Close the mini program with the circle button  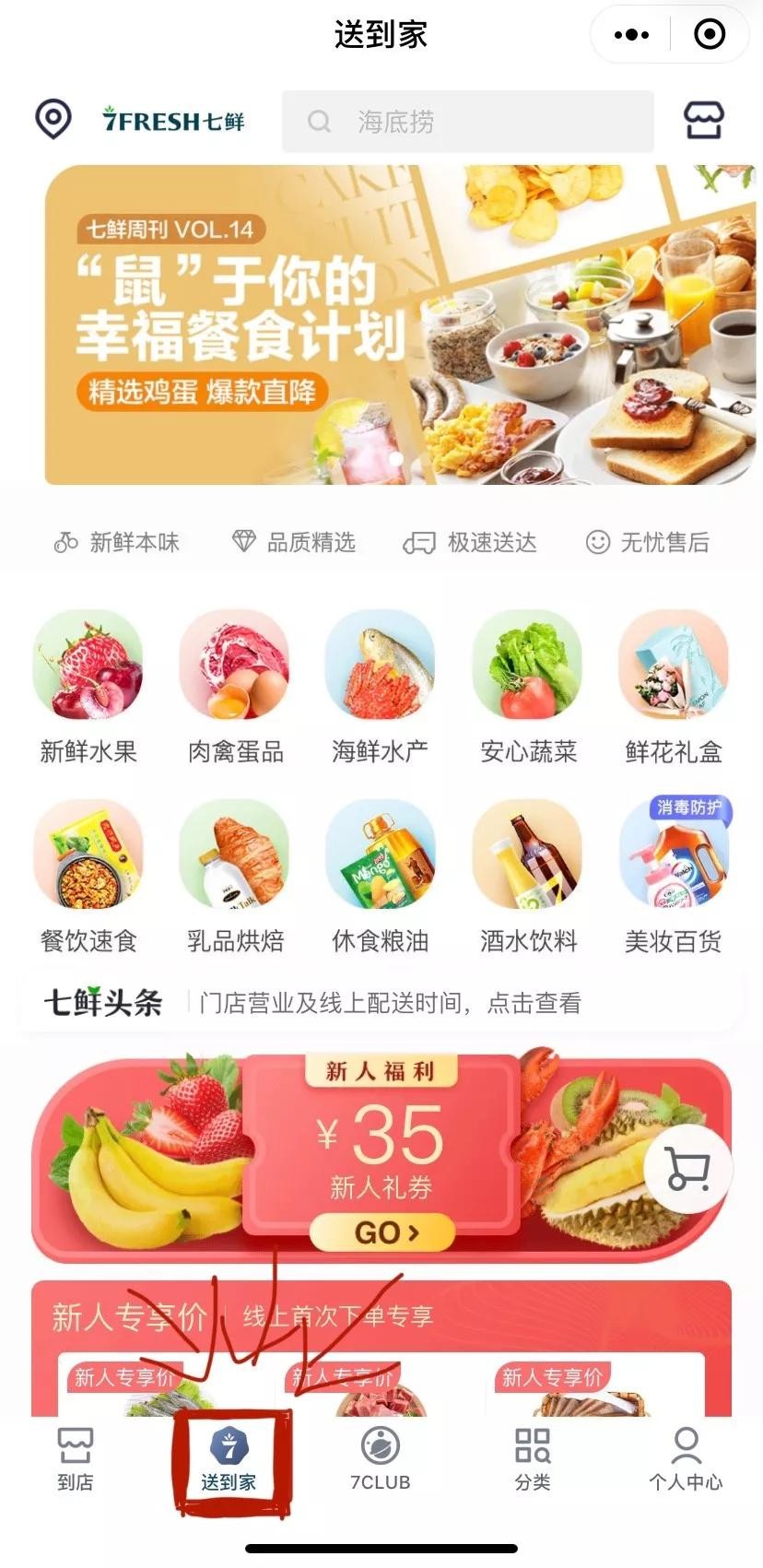click(709, 35)
